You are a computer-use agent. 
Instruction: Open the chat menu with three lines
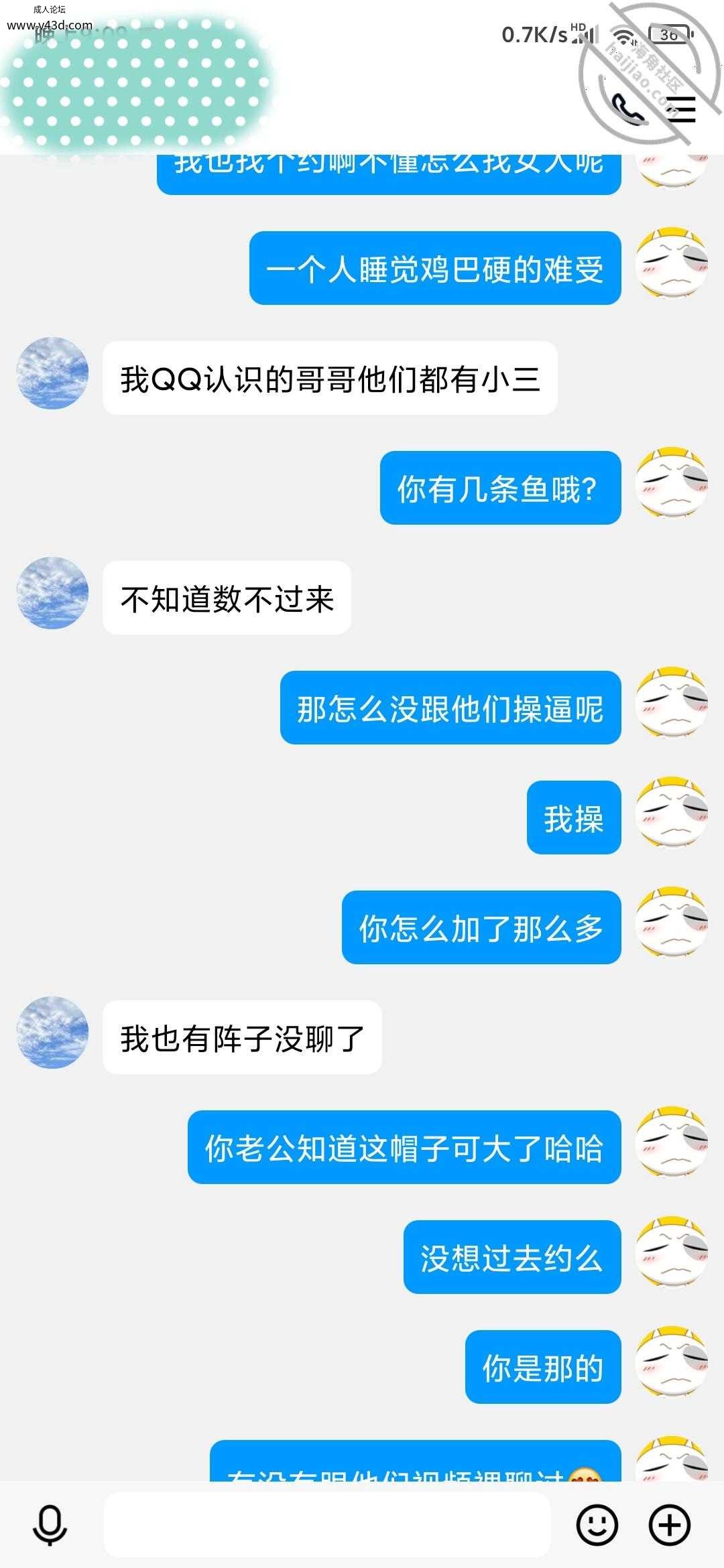680,110
